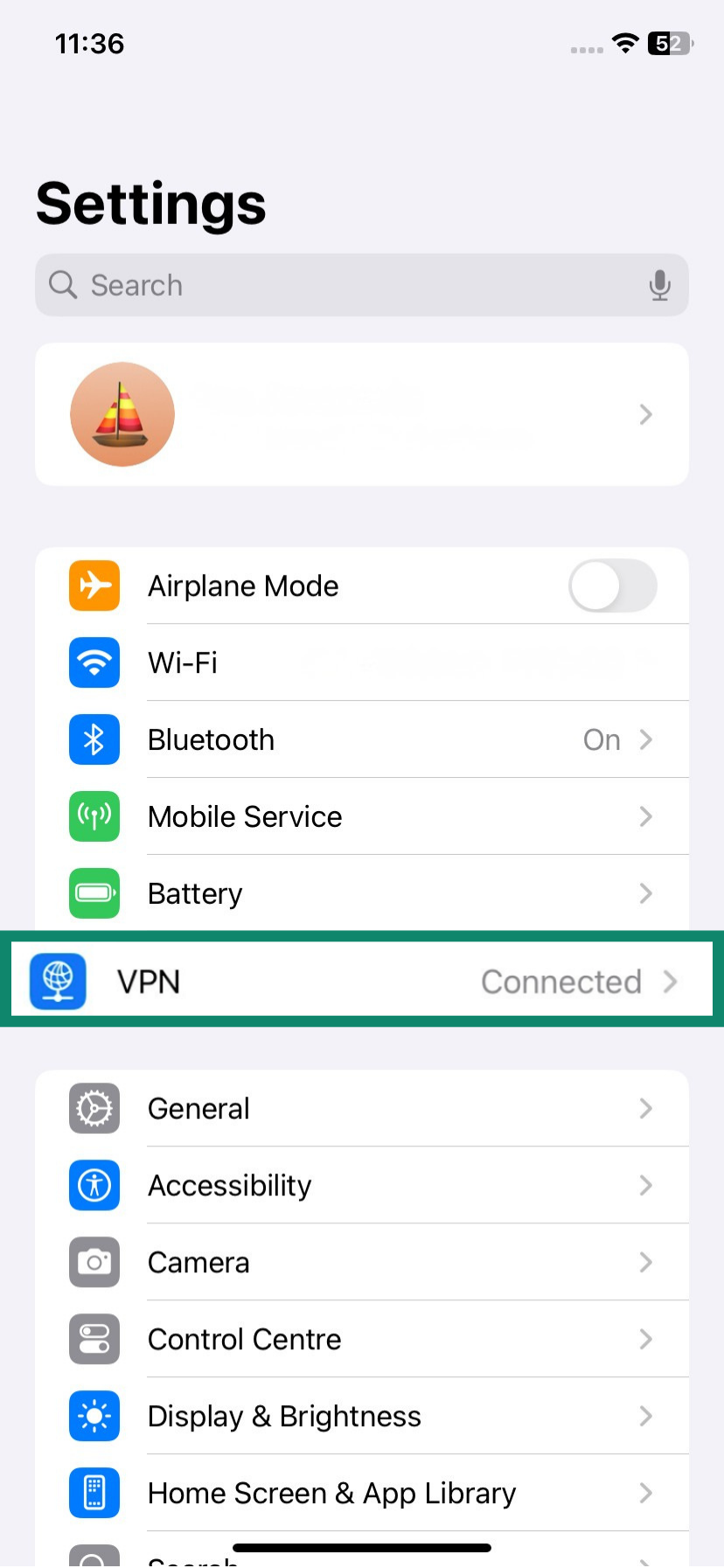Open Mobile Service via its green antenna icon

tap(94, 816)
